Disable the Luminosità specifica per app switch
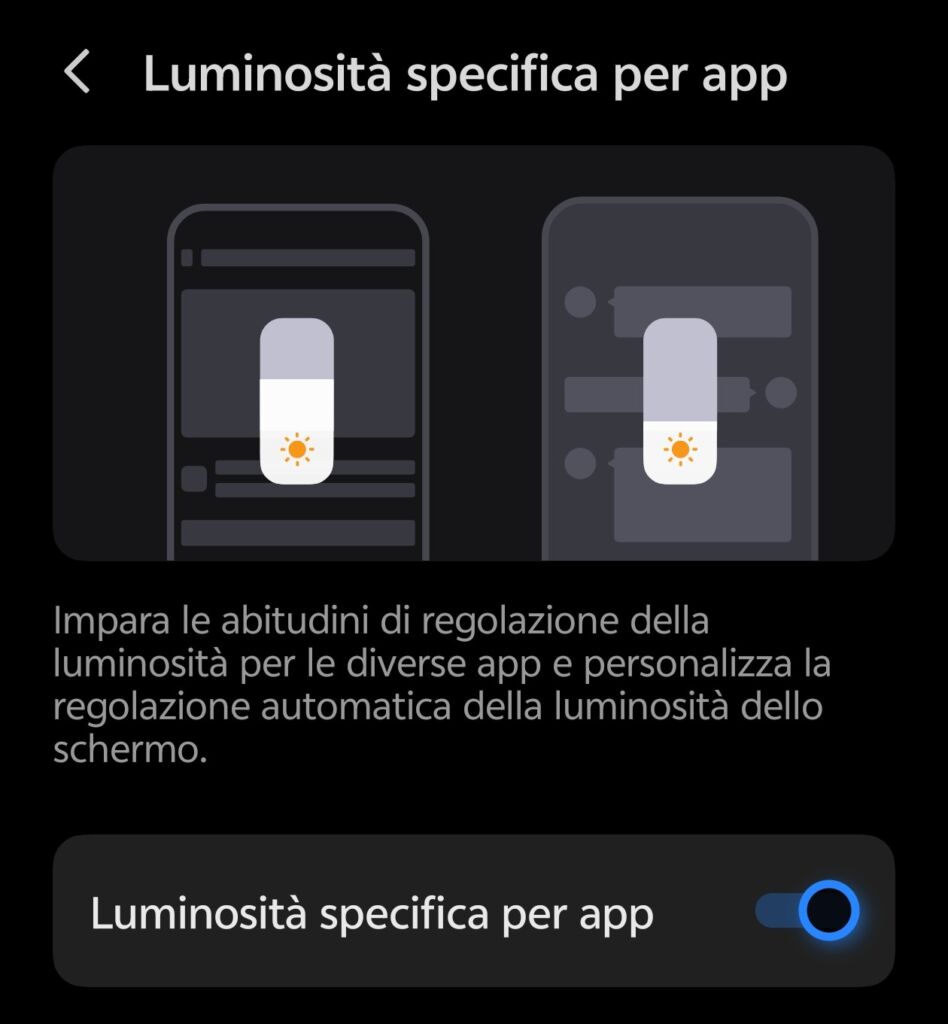This screenshot has height=1024, width=948. 806,911
